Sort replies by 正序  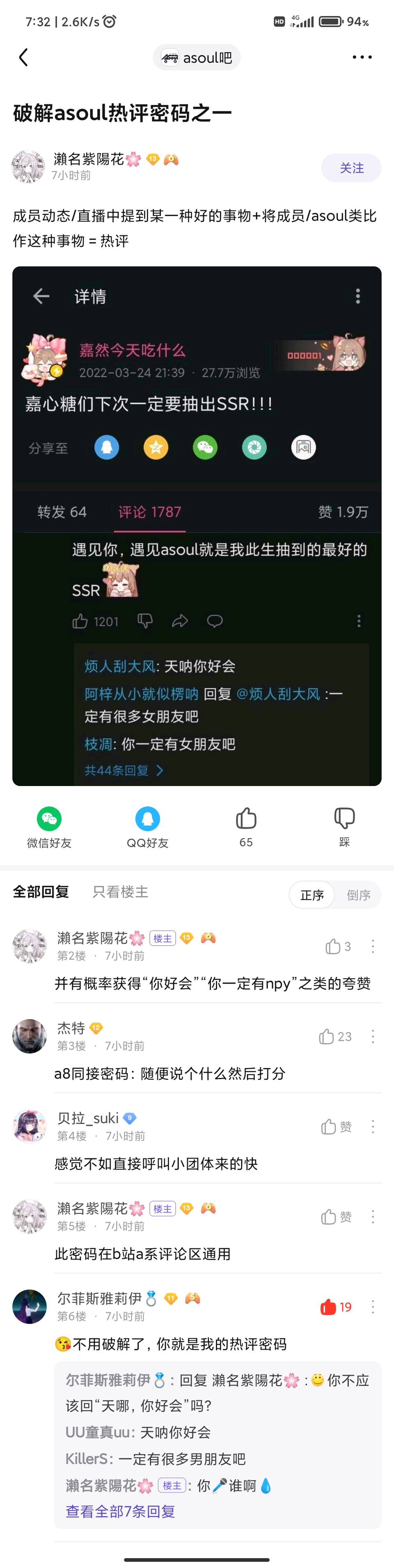[x=312, y=895]
